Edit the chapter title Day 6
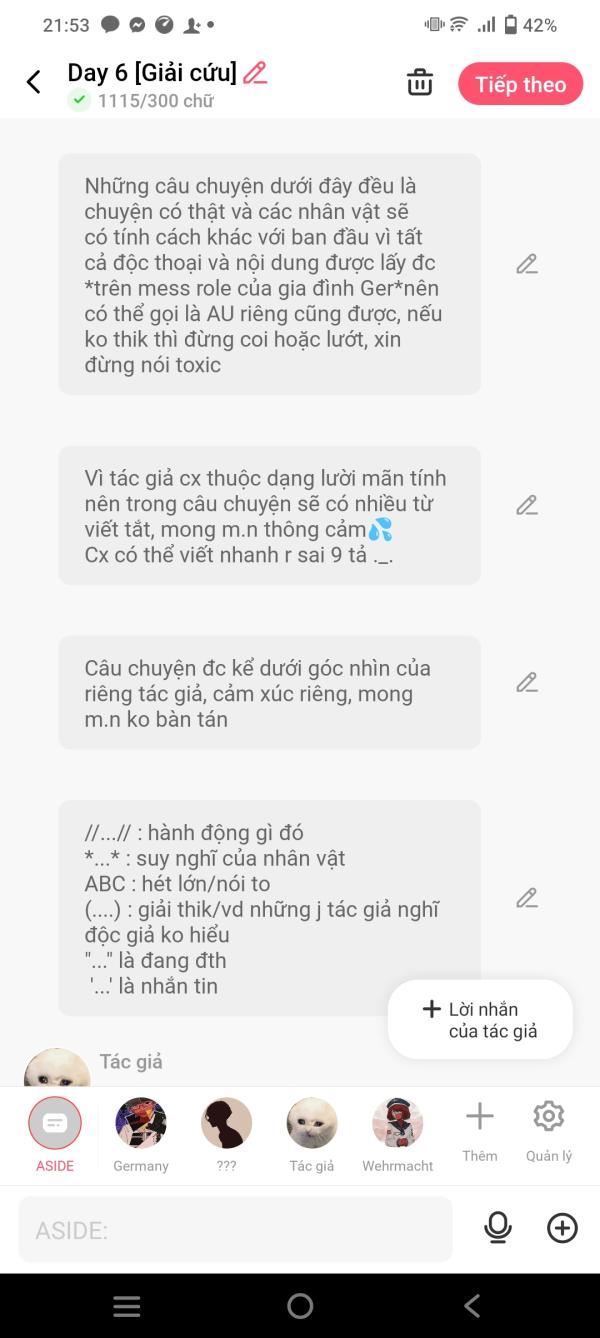Image resolution: width=600 pixels, height=1338 pixels. [x=255, y=73]
